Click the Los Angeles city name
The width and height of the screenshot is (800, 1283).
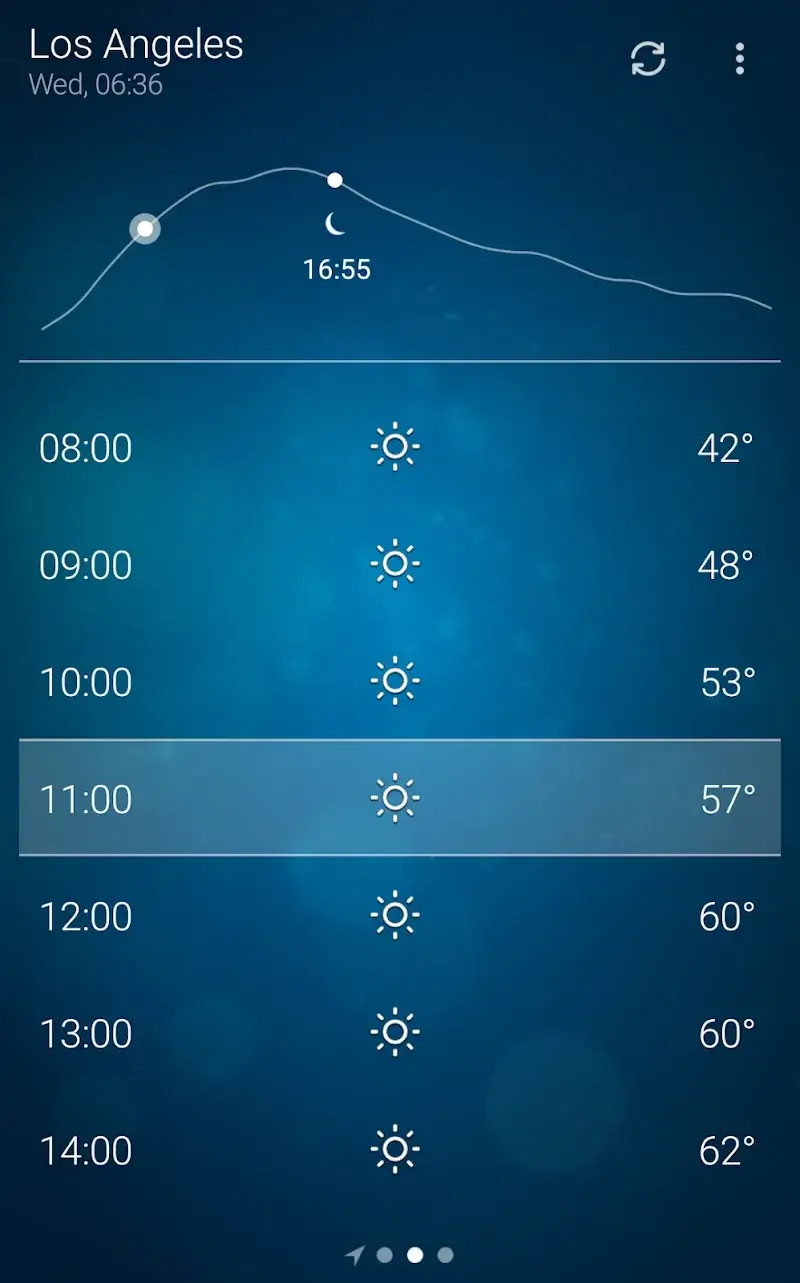[135, 44]
